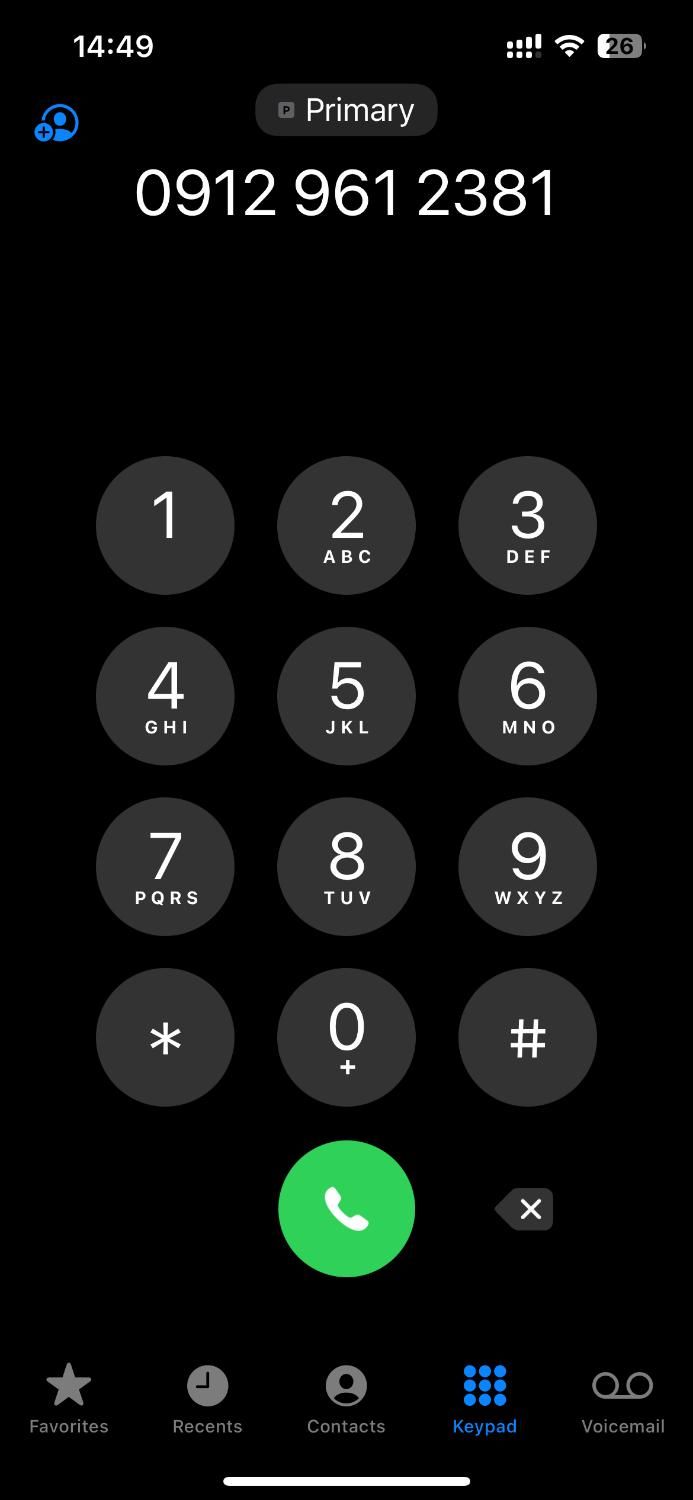
Task: Dial digit 9 WXYZ
Action: pos(527,866)
